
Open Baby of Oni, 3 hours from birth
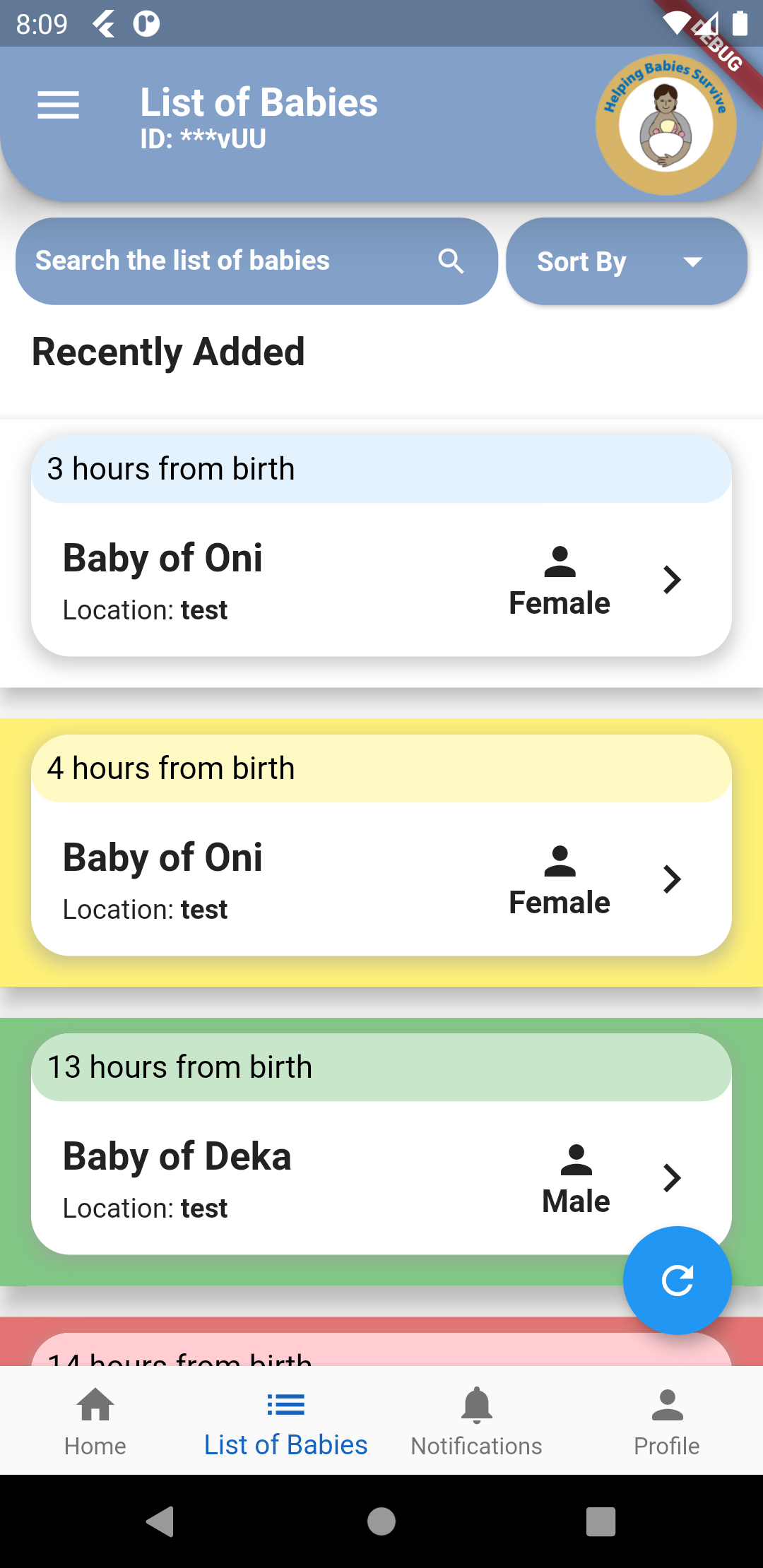click(381, 579)
